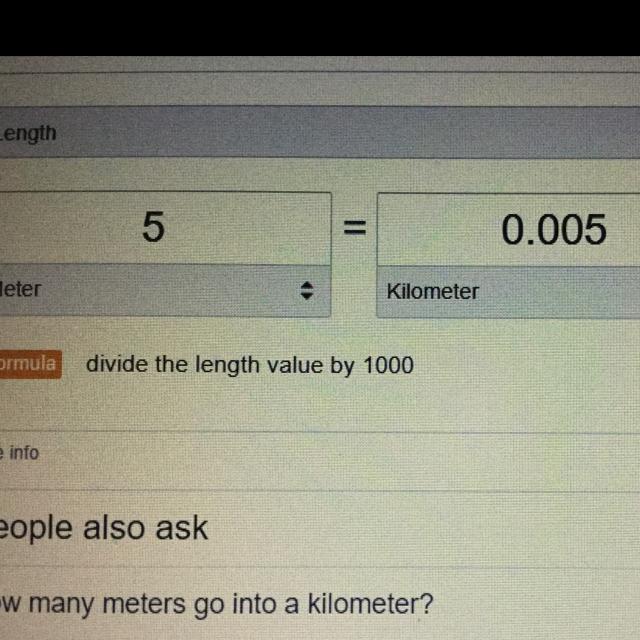The image size is (640, 640).
Task: Expand "How many meters go into a kilometer?"
Action: click(x=220, y=604)
